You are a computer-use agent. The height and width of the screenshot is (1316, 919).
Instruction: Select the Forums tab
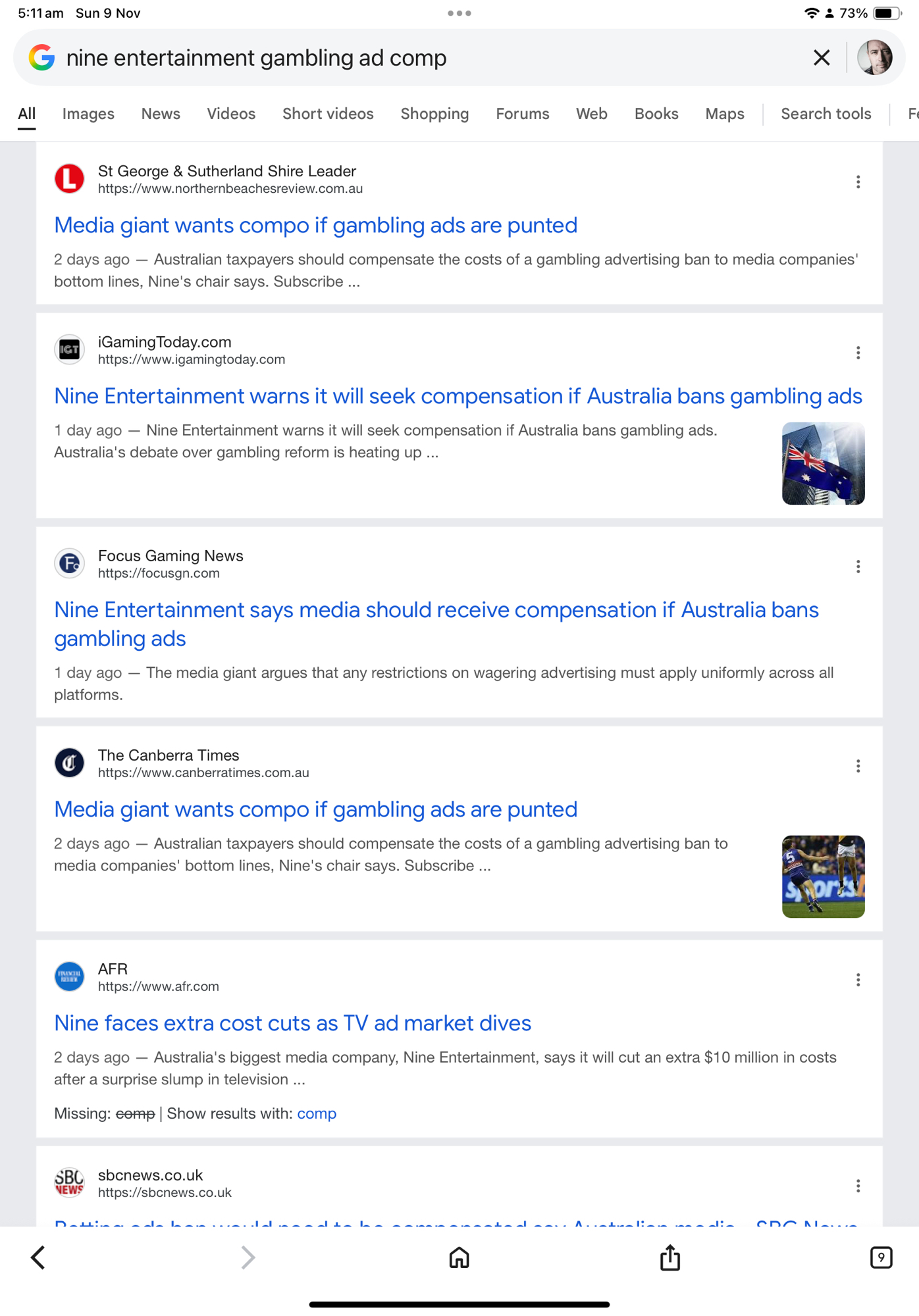(x=522, y=114)
